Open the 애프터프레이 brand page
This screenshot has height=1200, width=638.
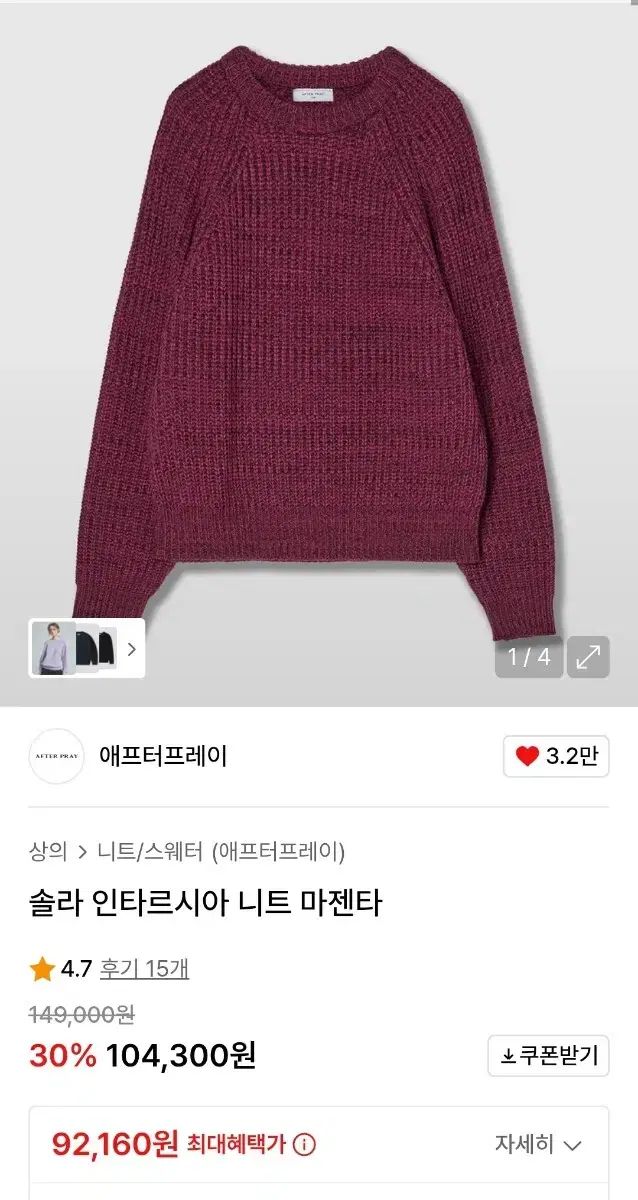tap(163, 756)
